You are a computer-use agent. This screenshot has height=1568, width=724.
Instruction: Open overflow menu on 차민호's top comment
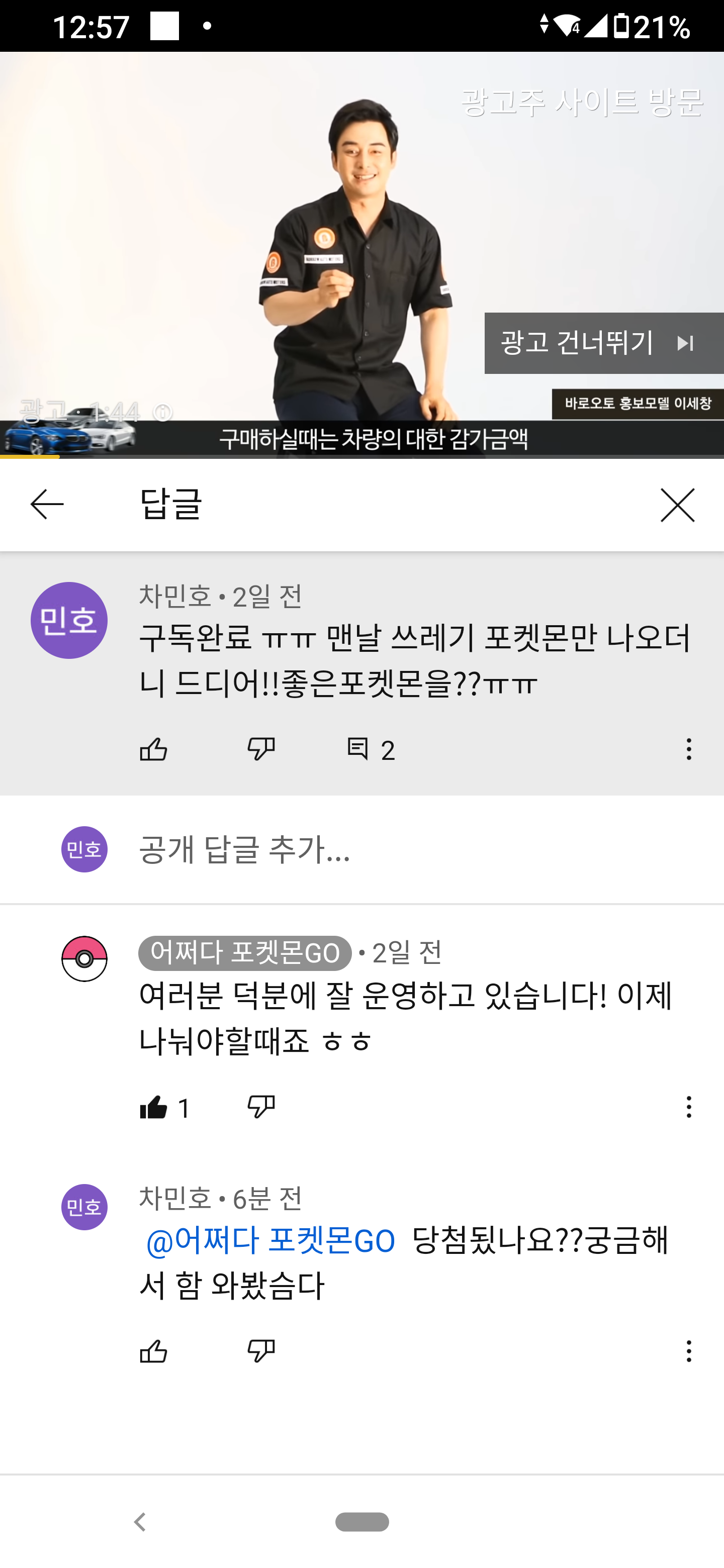coord(689,749)
